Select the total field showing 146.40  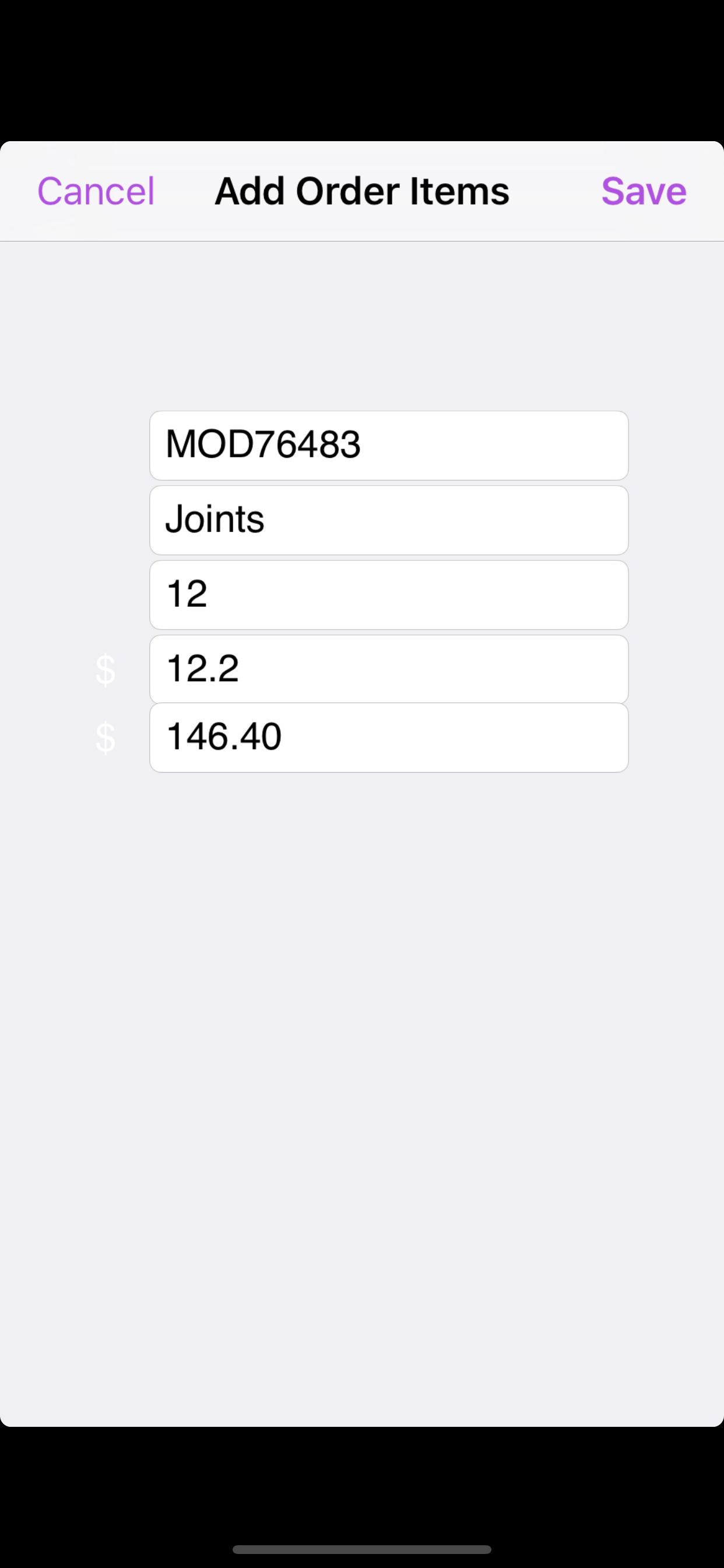389,737
